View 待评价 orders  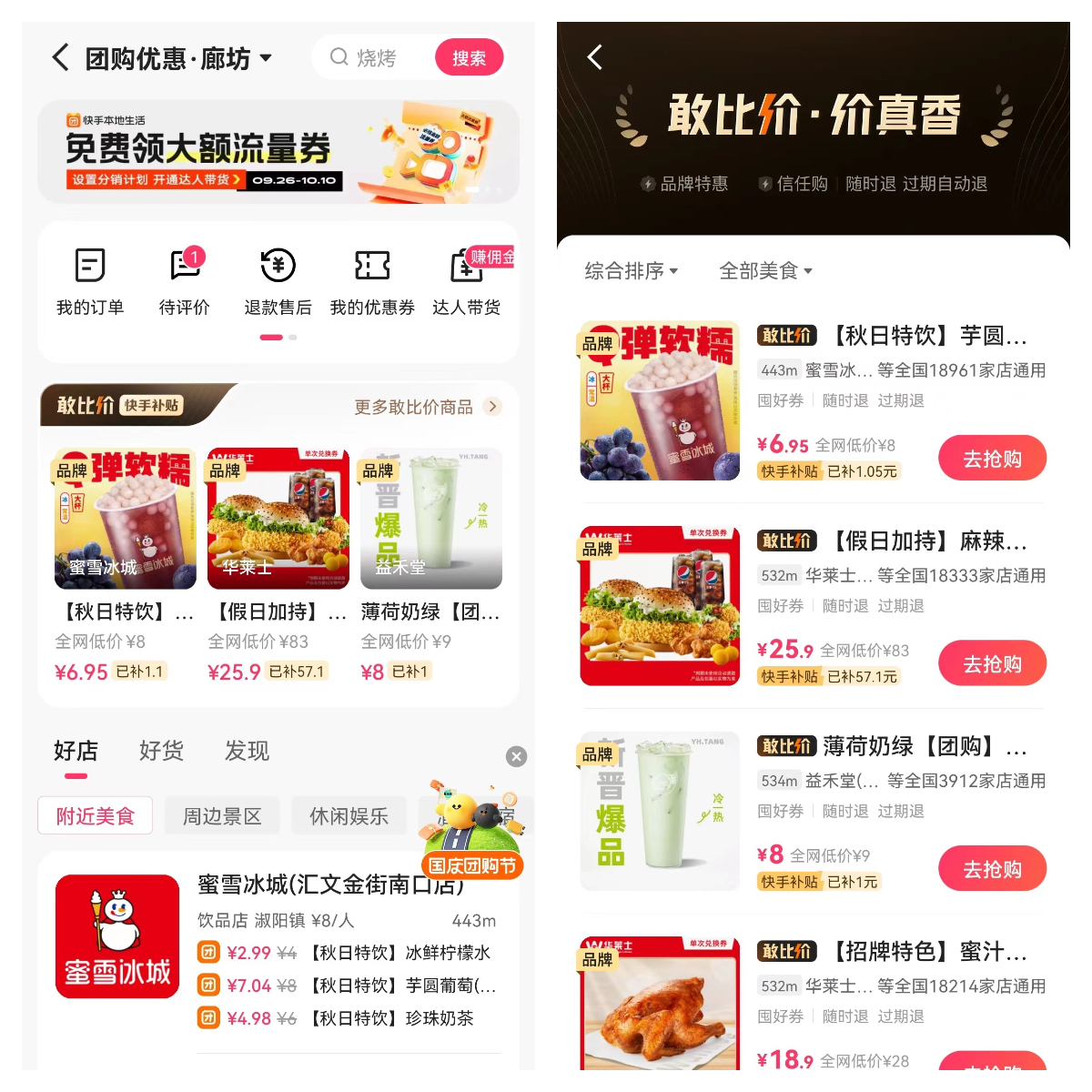coord(185,282)
